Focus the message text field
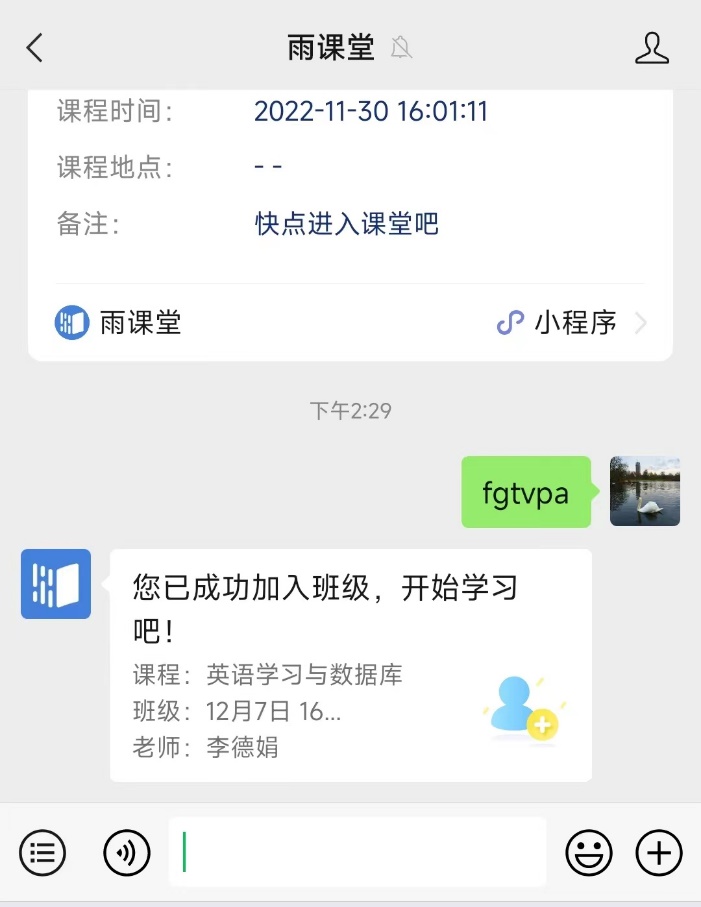This screenshot has width=701, height=907. tap(357, 852)
